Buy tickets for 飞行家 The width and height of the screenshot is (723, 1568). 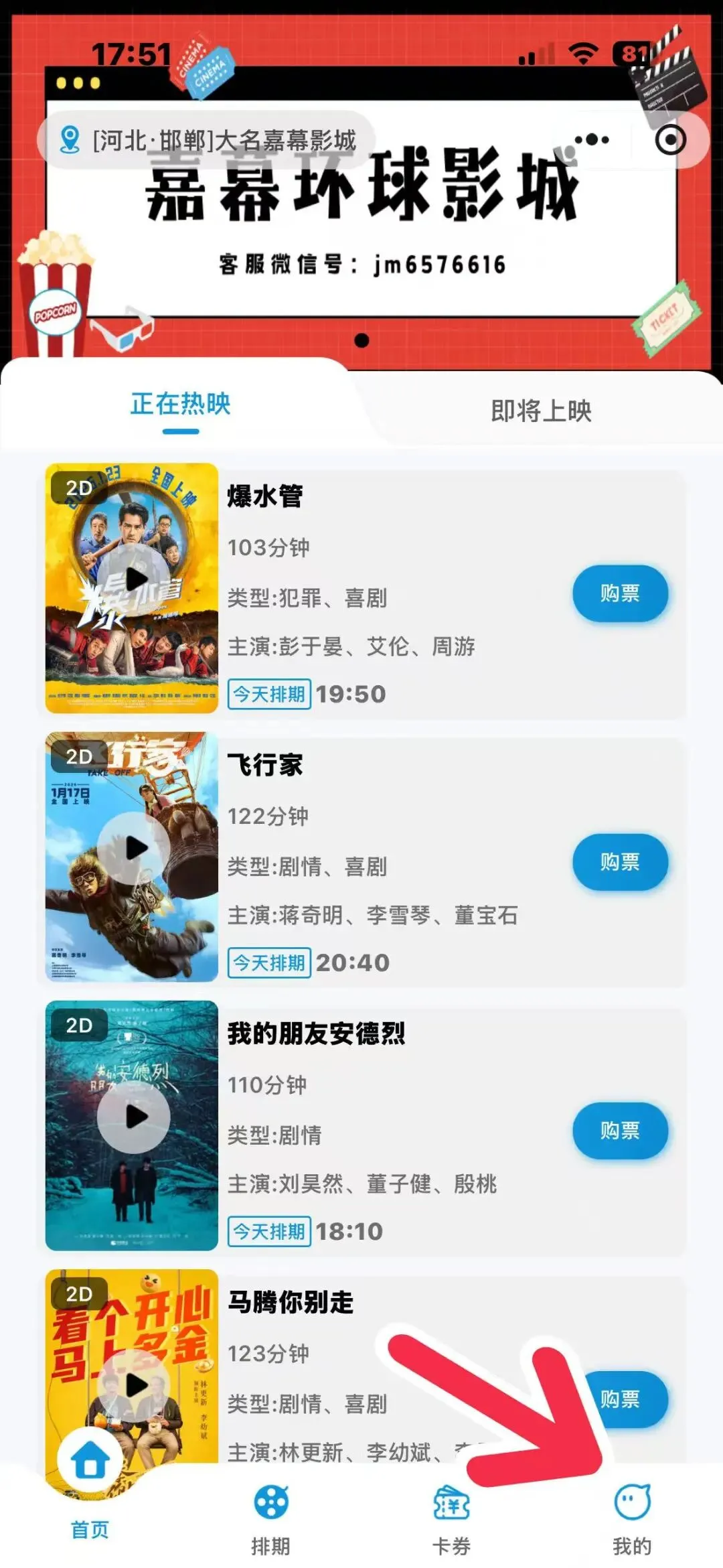point(619,862)
